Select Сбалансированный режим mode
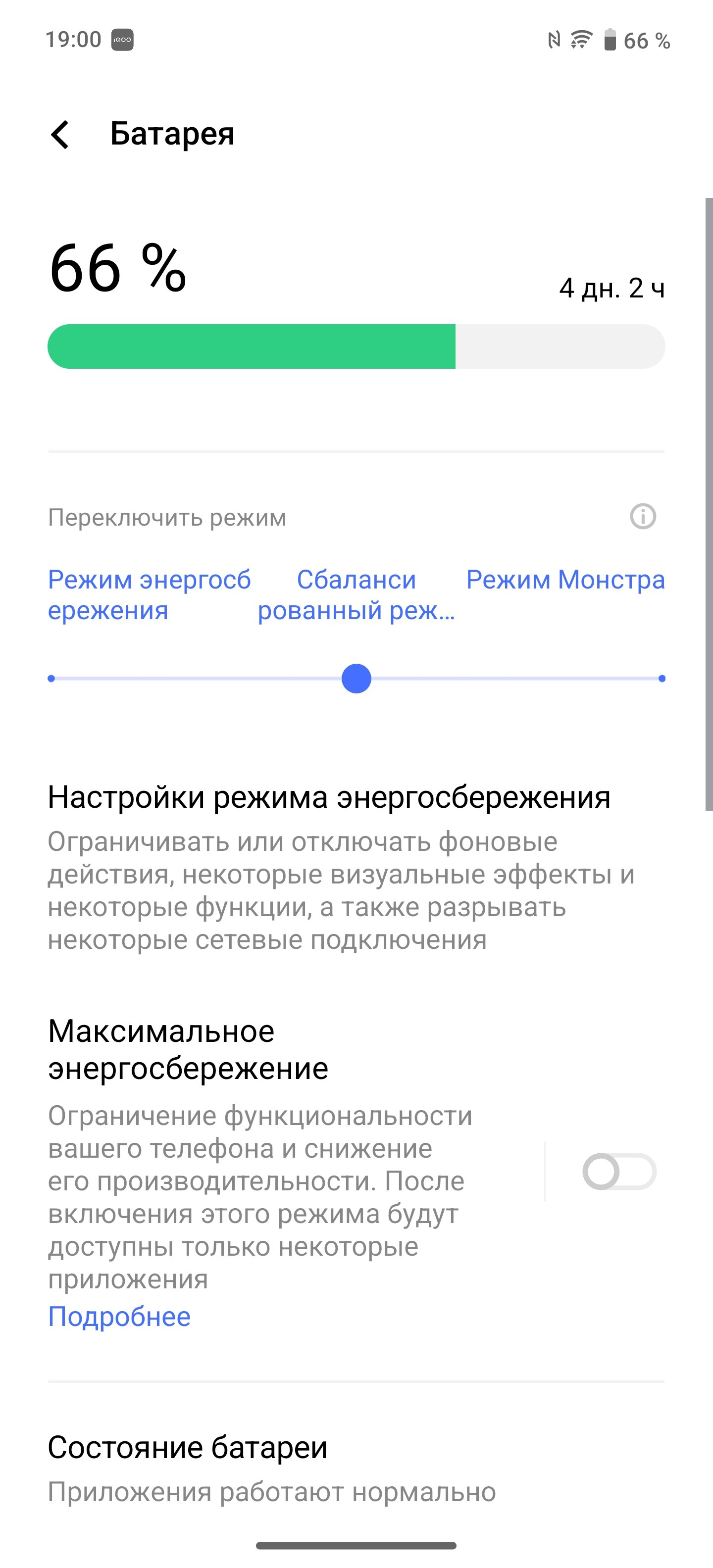 pos(356,595)
